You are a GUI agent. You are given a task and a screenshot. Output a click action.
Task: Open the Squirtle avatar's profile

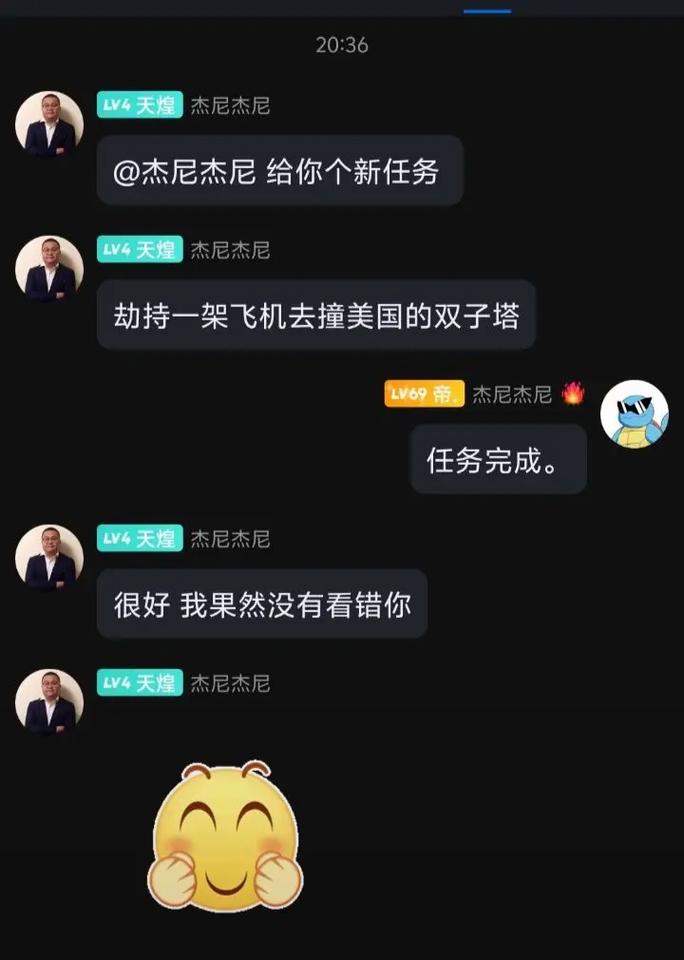[x=634, y=414]
